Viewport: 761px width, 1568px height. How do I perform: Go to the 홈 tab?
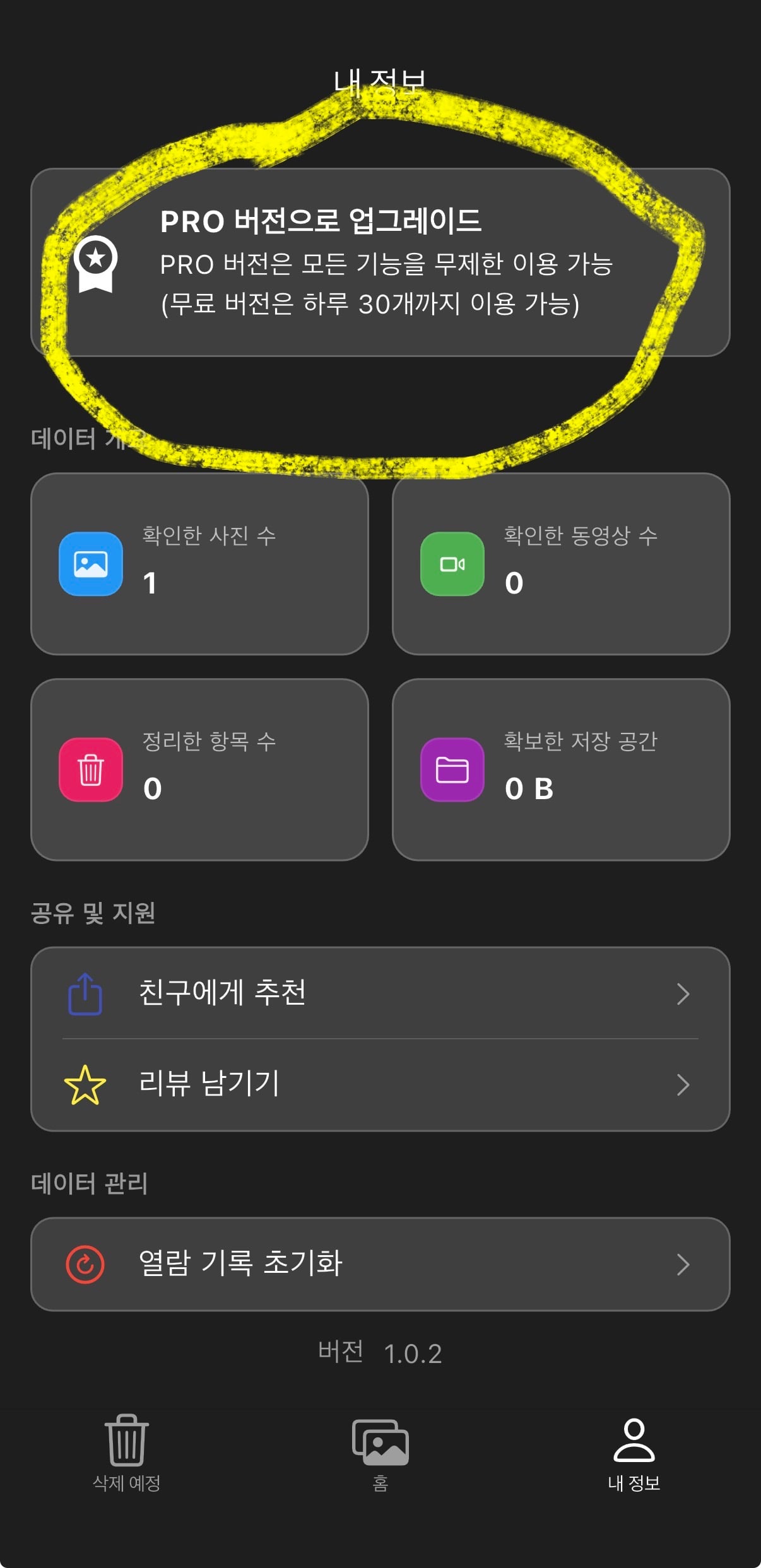[380, 1453]
